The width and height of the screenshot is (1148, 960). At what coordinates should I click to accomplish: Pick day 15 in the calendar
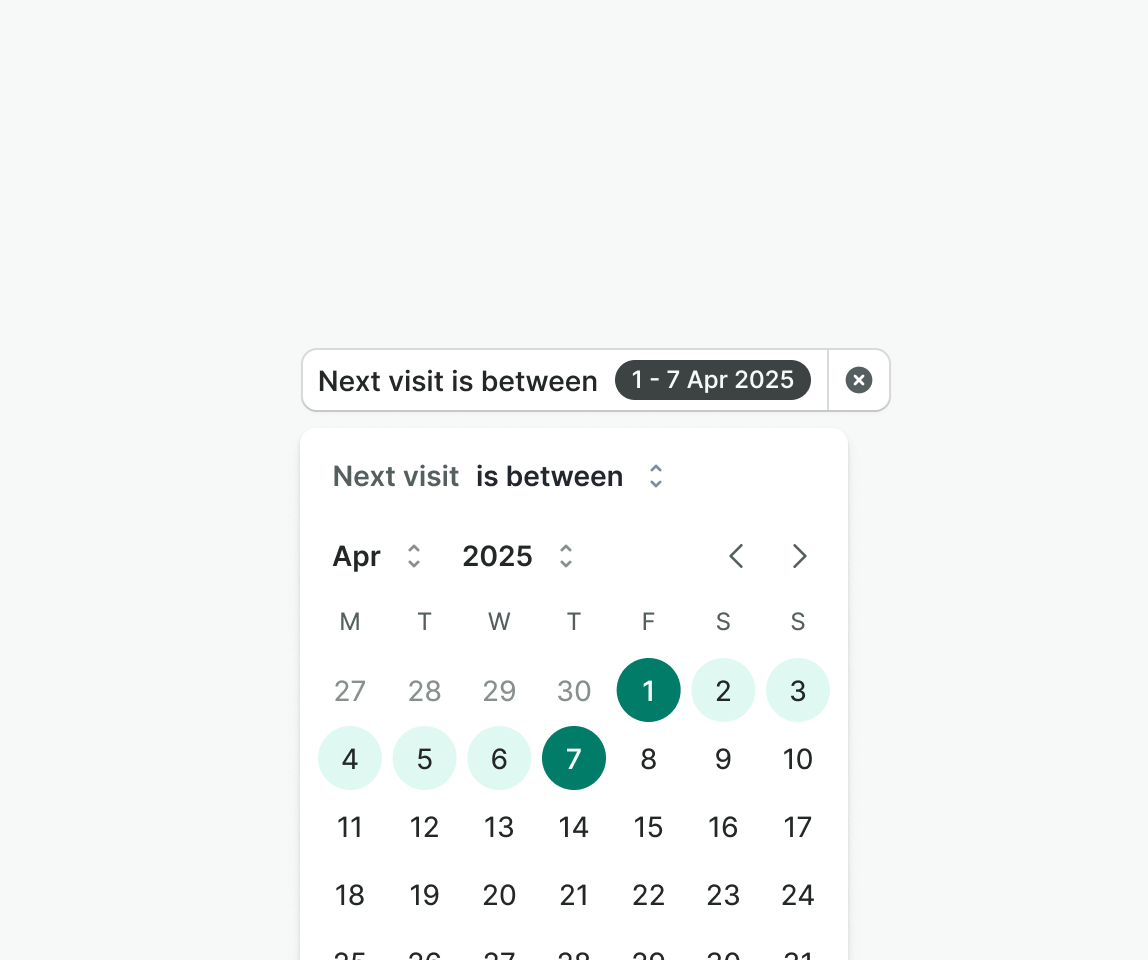pos(648,827)
